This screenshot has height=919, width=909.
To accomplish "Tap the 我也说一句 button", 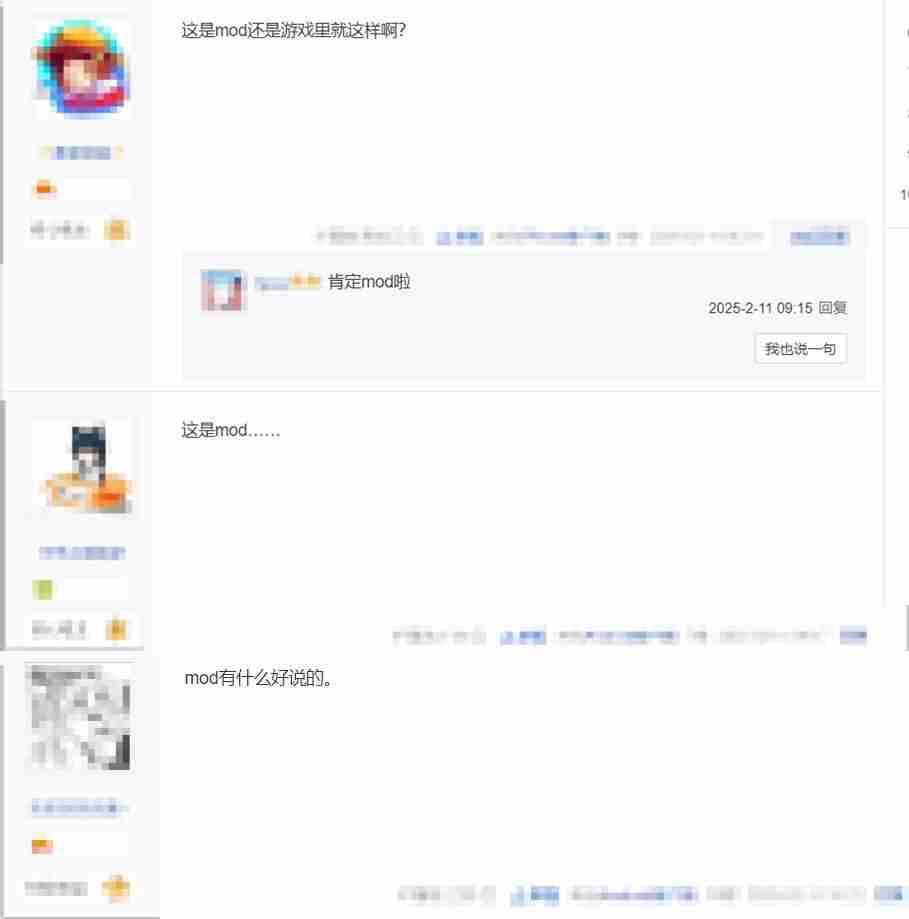I will coord(800,349).
